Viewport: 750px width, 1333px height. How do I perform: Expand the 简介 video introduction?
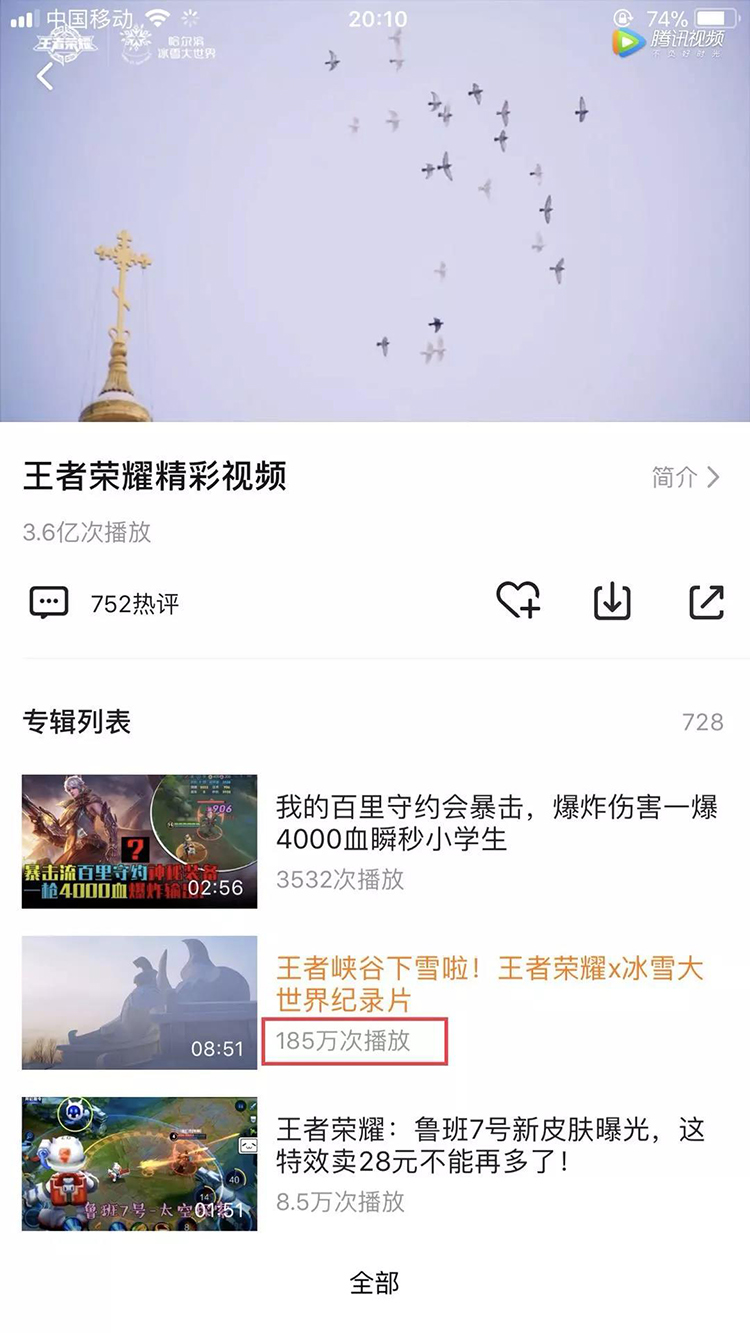tap(685, 477)
